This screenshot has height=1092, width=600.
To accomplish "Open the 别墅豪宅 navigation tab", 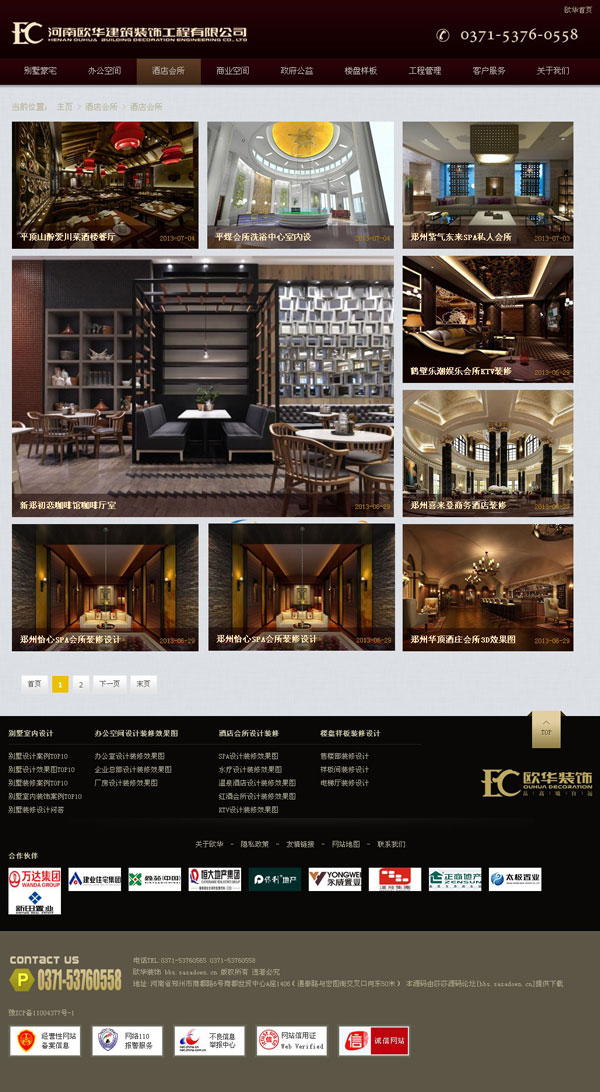I will (x=40, y=71).
